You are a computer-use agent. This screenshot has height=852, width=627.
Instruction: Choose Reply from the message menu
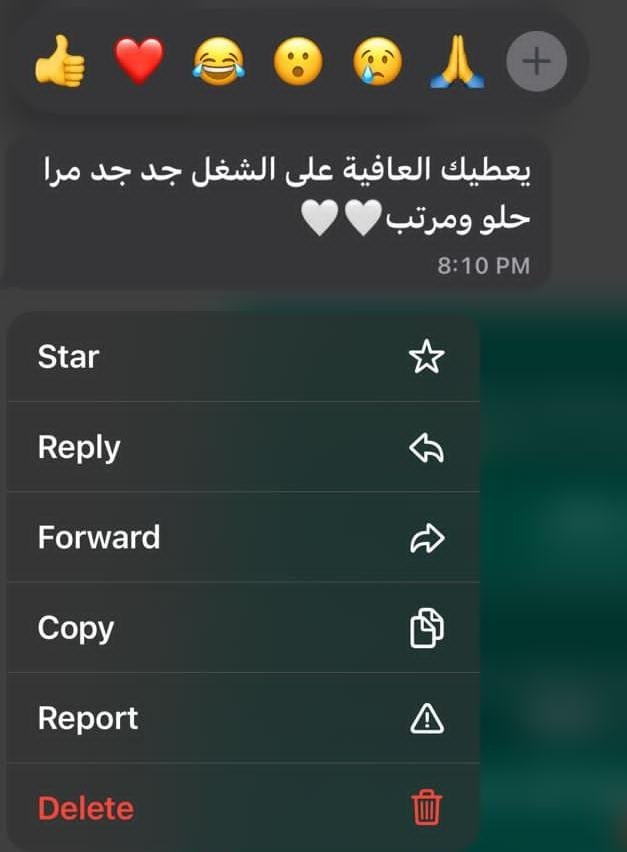tap(243, 447)
